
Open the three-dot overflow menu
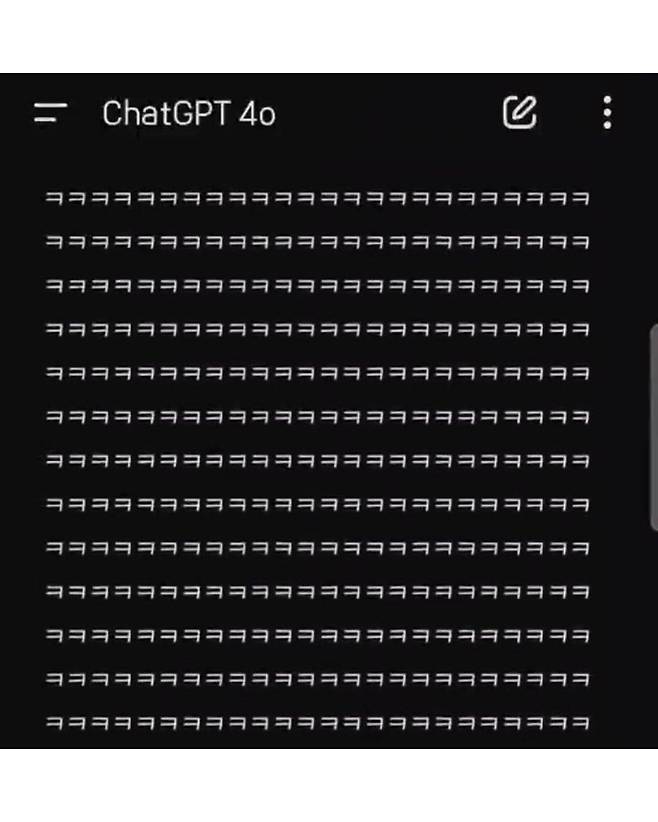click(607, 113)
